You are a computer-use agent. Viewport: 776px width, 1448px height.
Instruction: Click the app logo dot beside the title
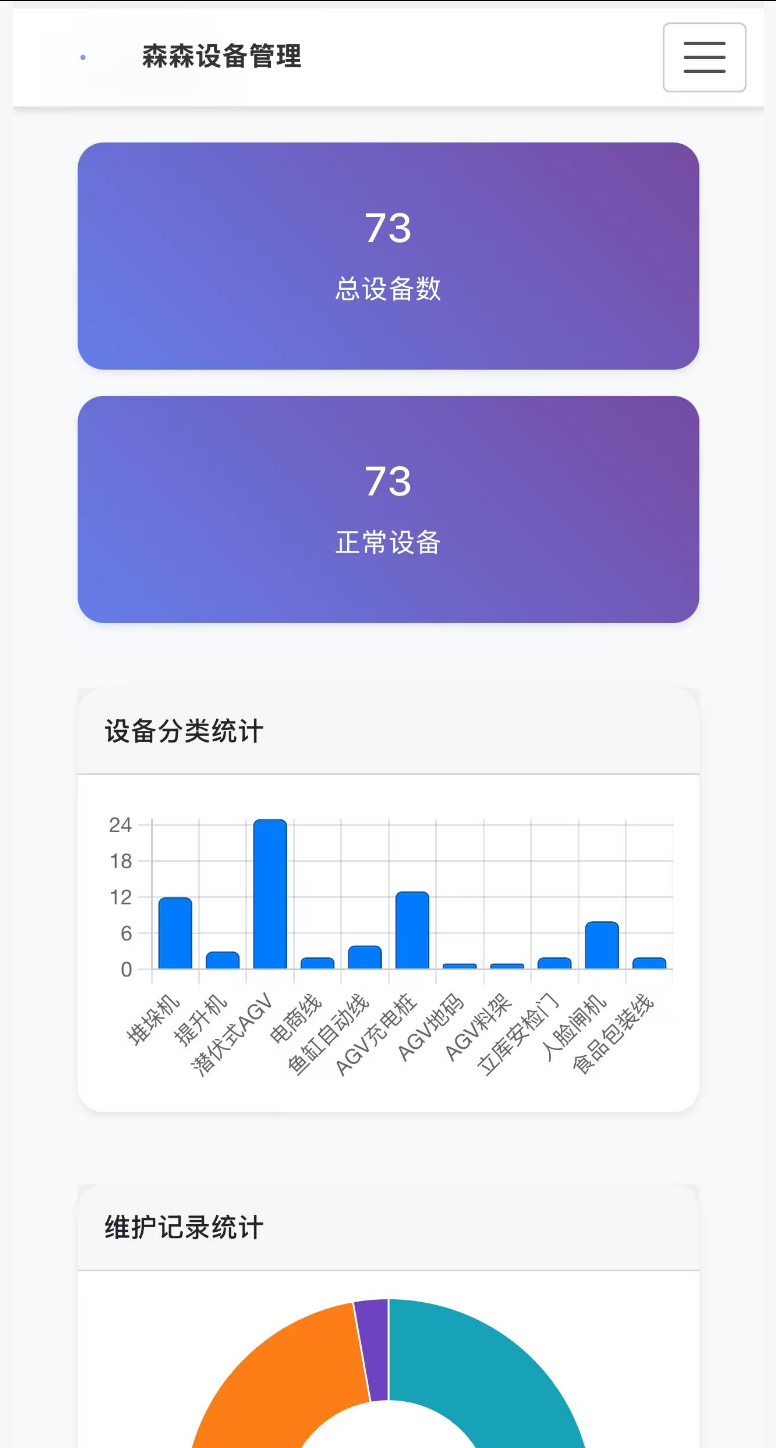pyautogui.click(x=82, y=58)
